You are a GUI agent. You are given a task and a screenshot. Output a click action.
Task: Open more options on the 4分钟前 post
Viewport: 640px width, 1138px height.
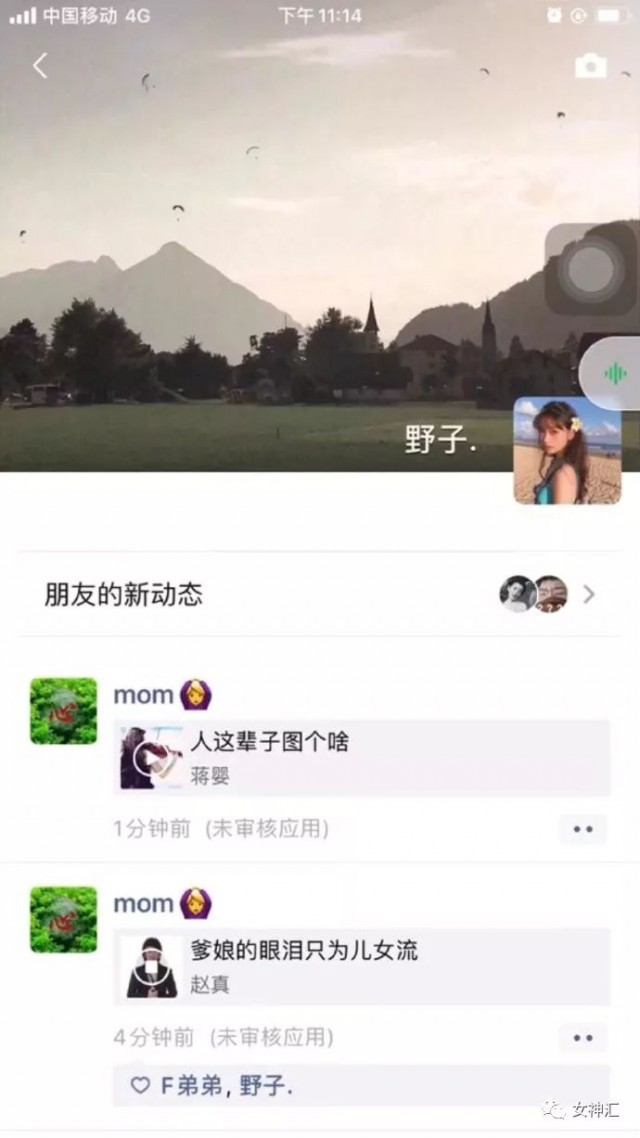coord(583,1038)
